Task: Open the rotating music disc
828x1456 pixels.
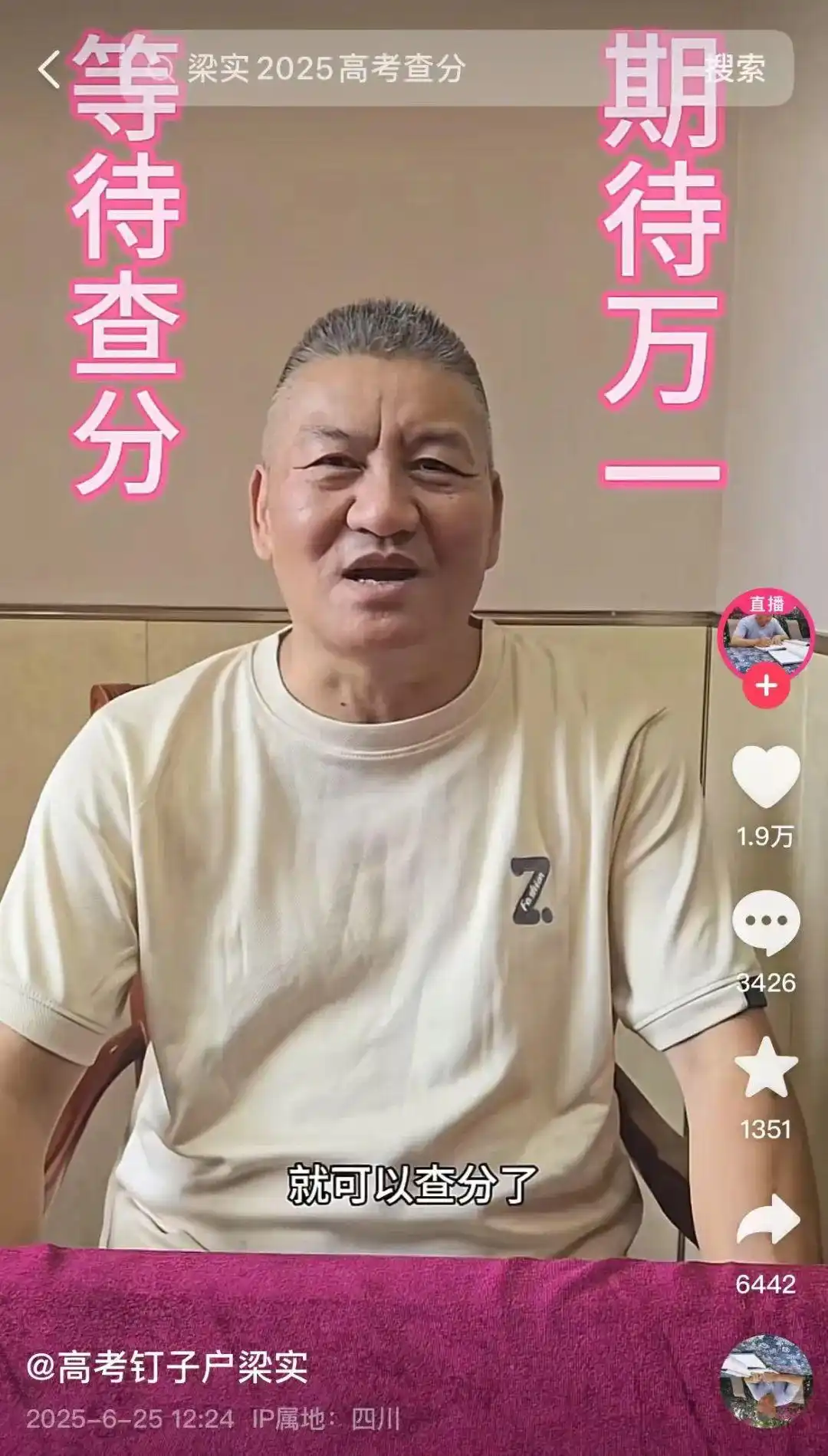Action: (x=766, y=1382)
